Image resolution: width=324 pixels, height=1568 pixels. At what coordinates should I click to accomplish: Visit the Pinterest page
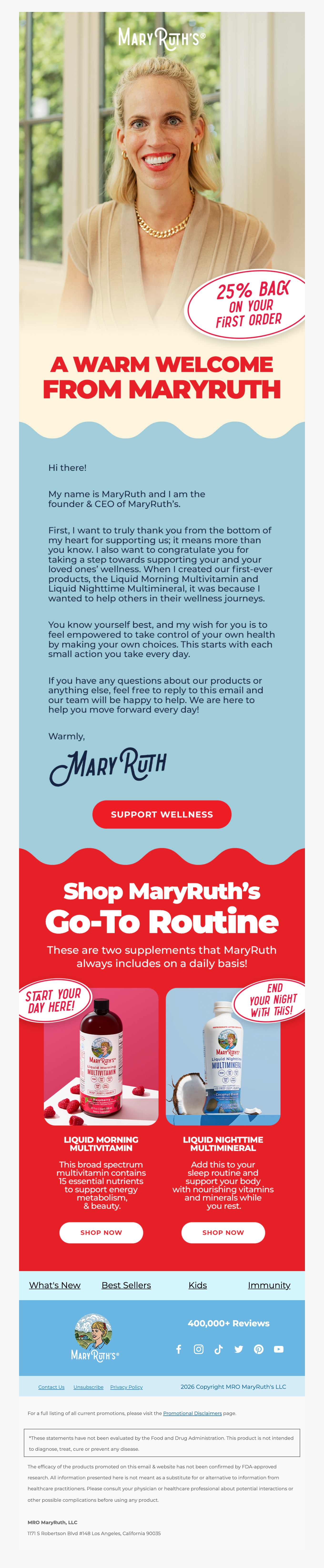[x=259, y=1349]
